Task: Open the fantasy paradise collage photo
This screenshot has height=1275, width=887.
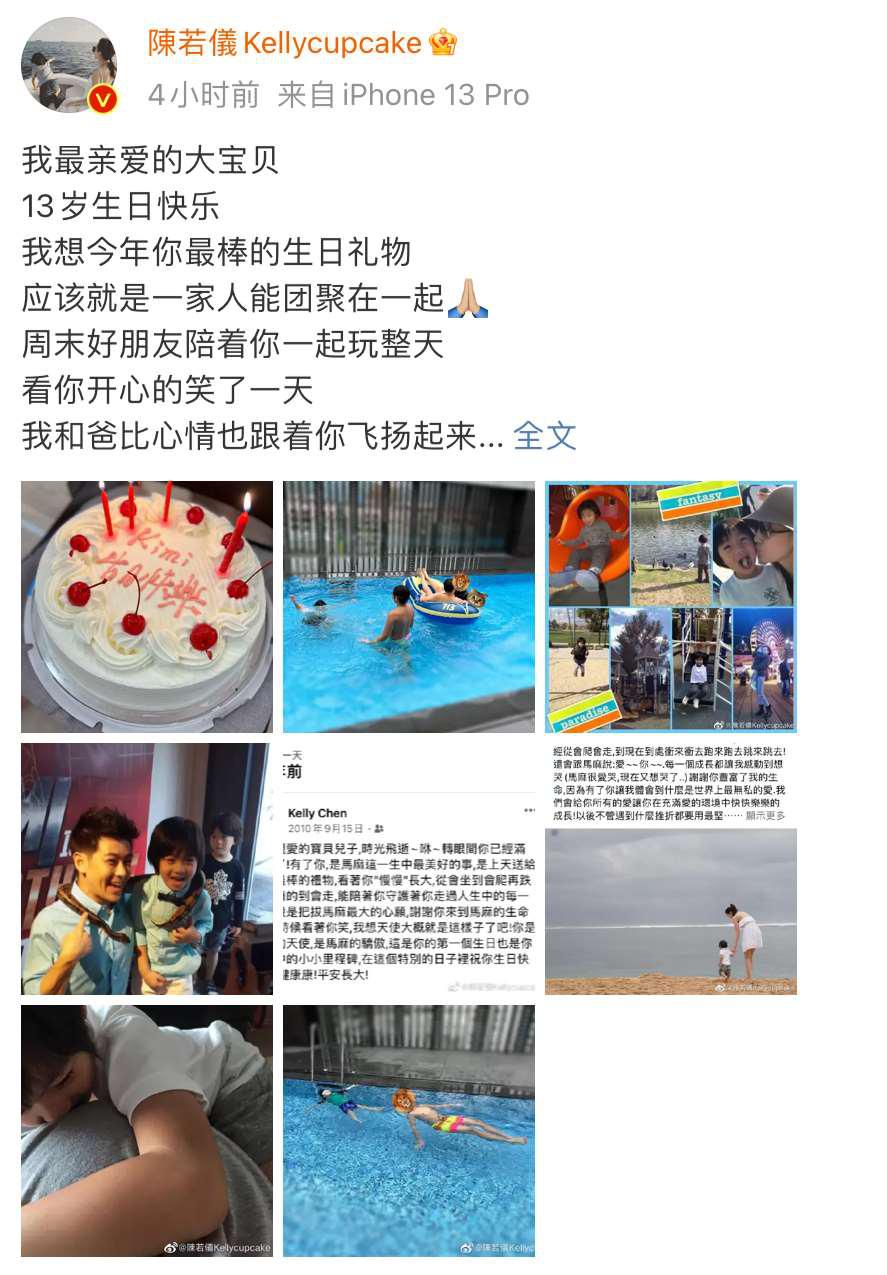Action: (x=670, y=607)
